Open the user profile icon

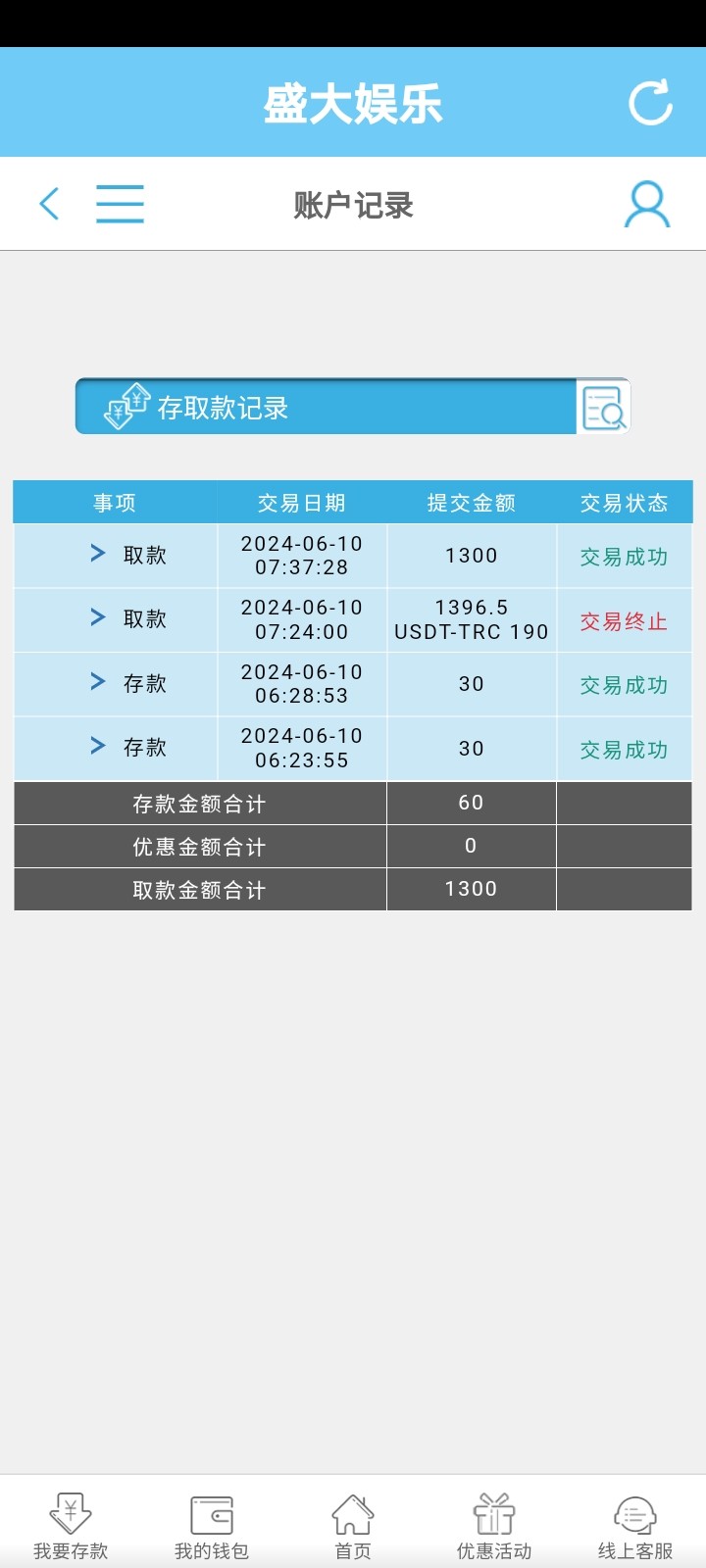point(647,204)
